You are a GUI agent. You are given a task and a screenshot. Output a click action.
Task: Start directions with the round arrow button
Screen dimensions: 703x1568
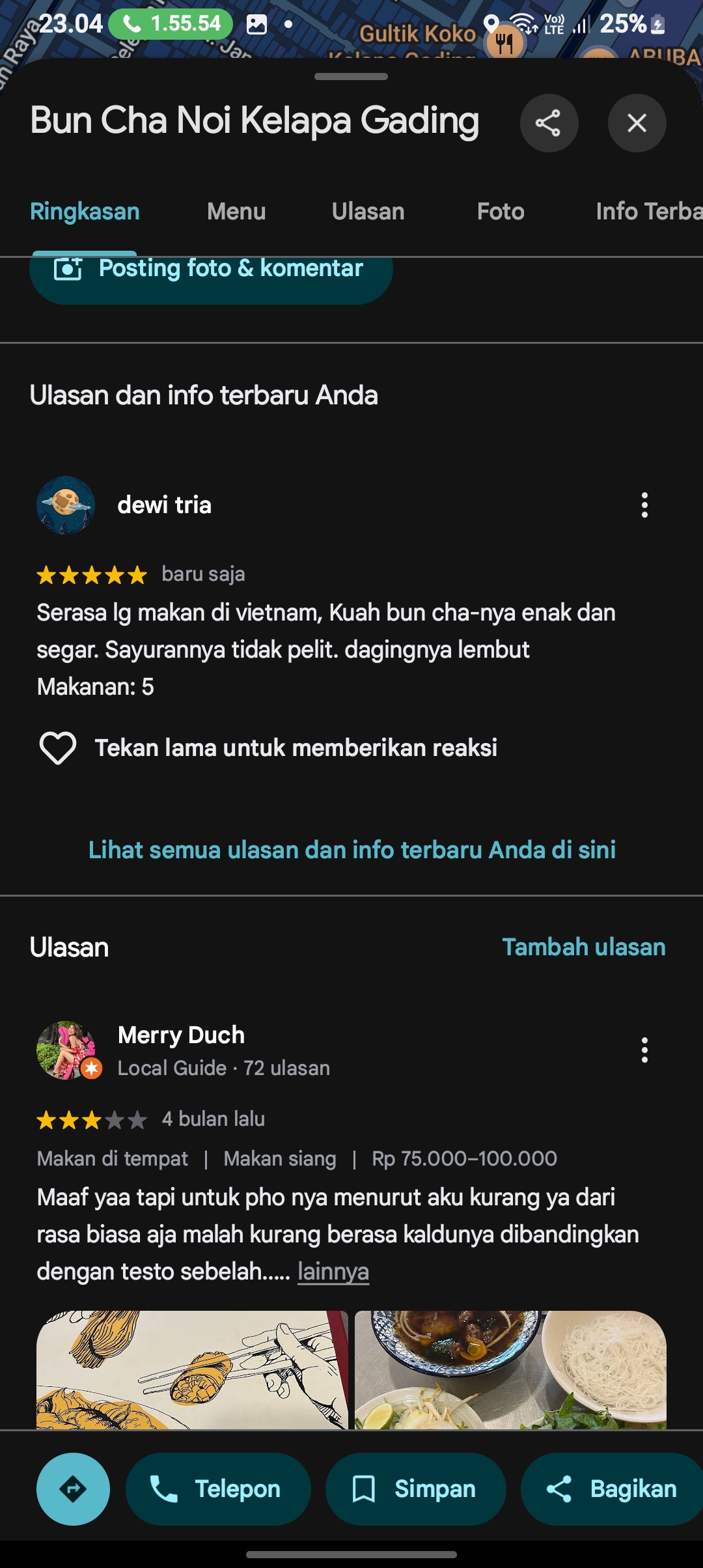click(73, 1489)
